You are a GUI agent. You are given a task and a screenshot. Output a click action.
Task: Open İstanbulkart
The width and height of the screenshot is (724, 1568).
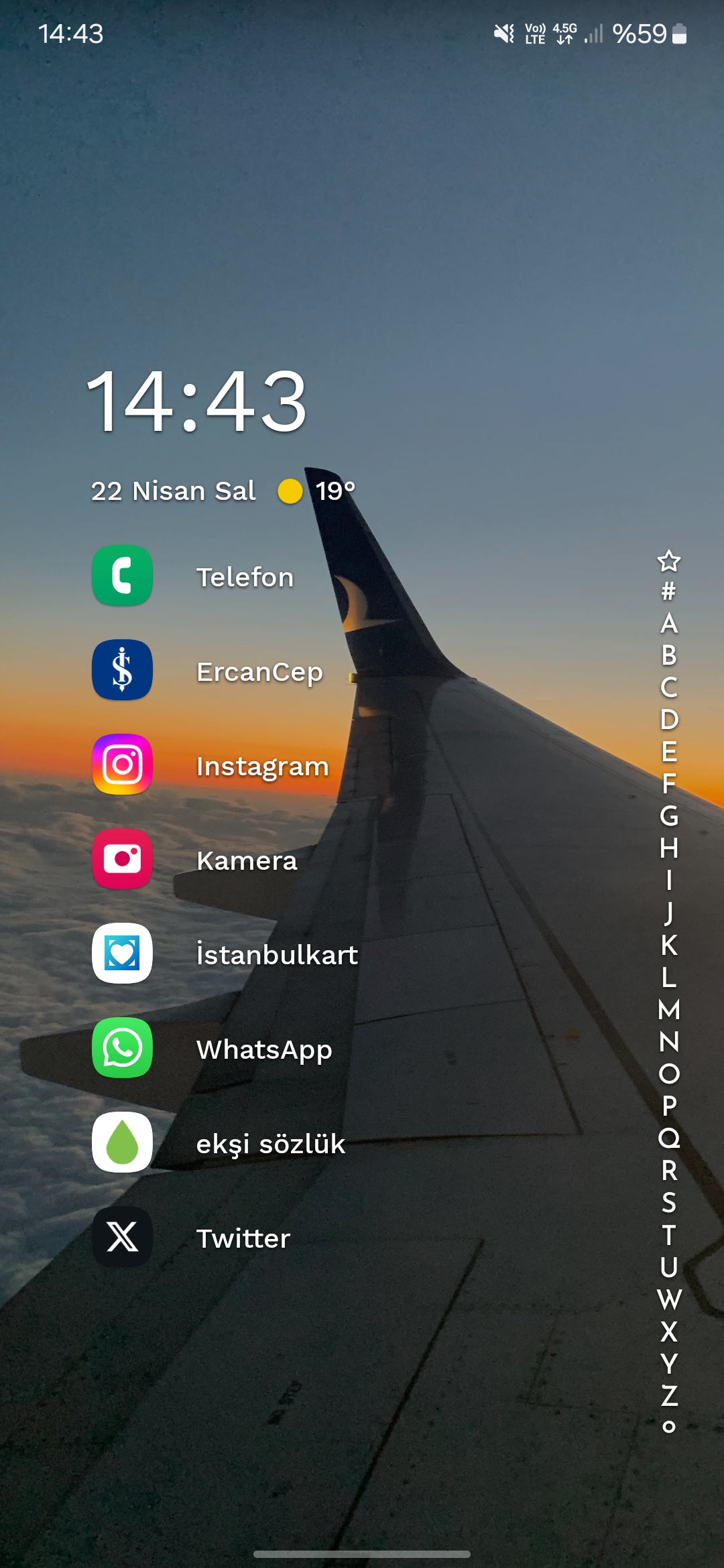click(225, 954)
